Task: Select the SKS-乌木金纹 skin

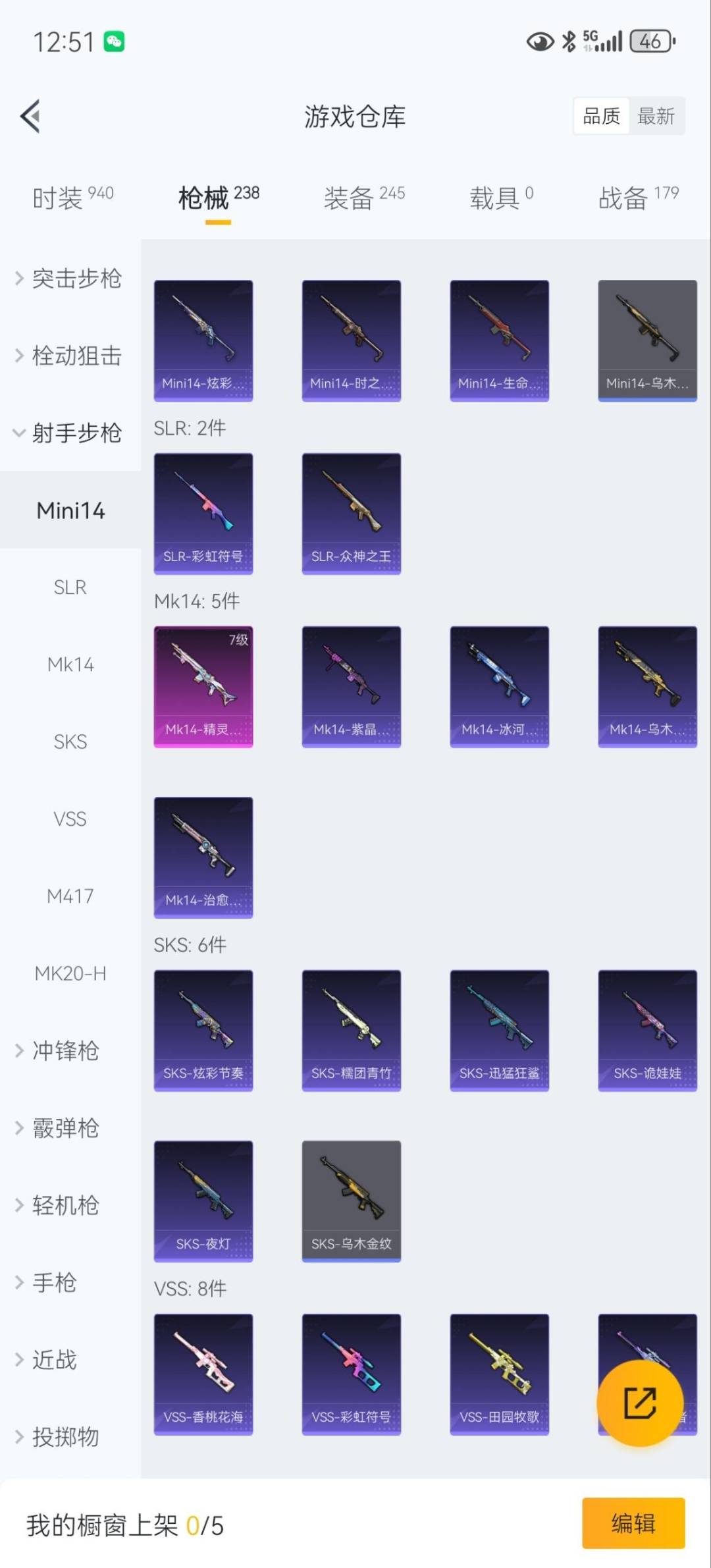Action: pyautogui.click(x=352, y=1201)
